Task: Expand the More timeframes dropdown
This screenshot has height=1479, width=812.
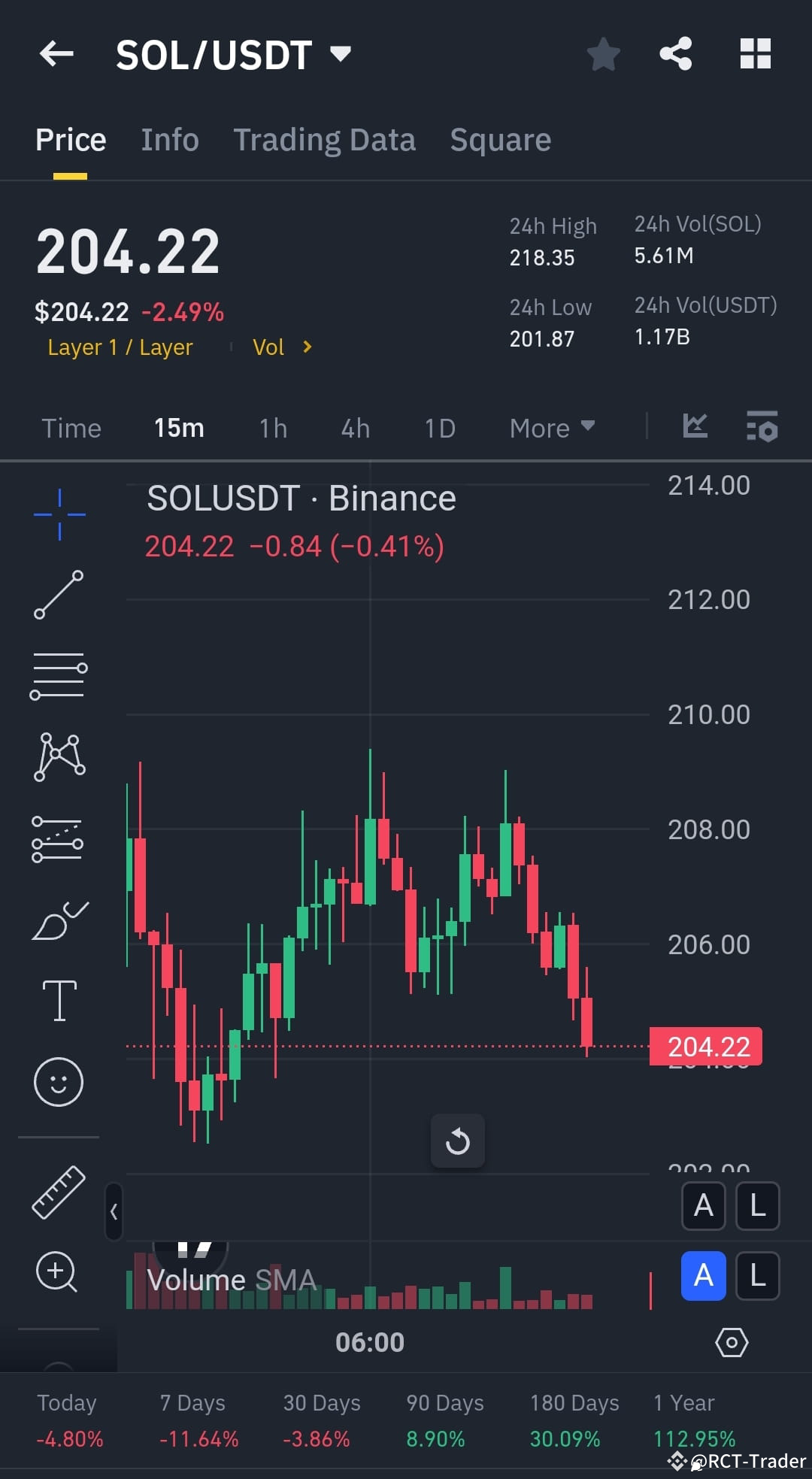Action: pyautogui.click(x=551, y=427)
